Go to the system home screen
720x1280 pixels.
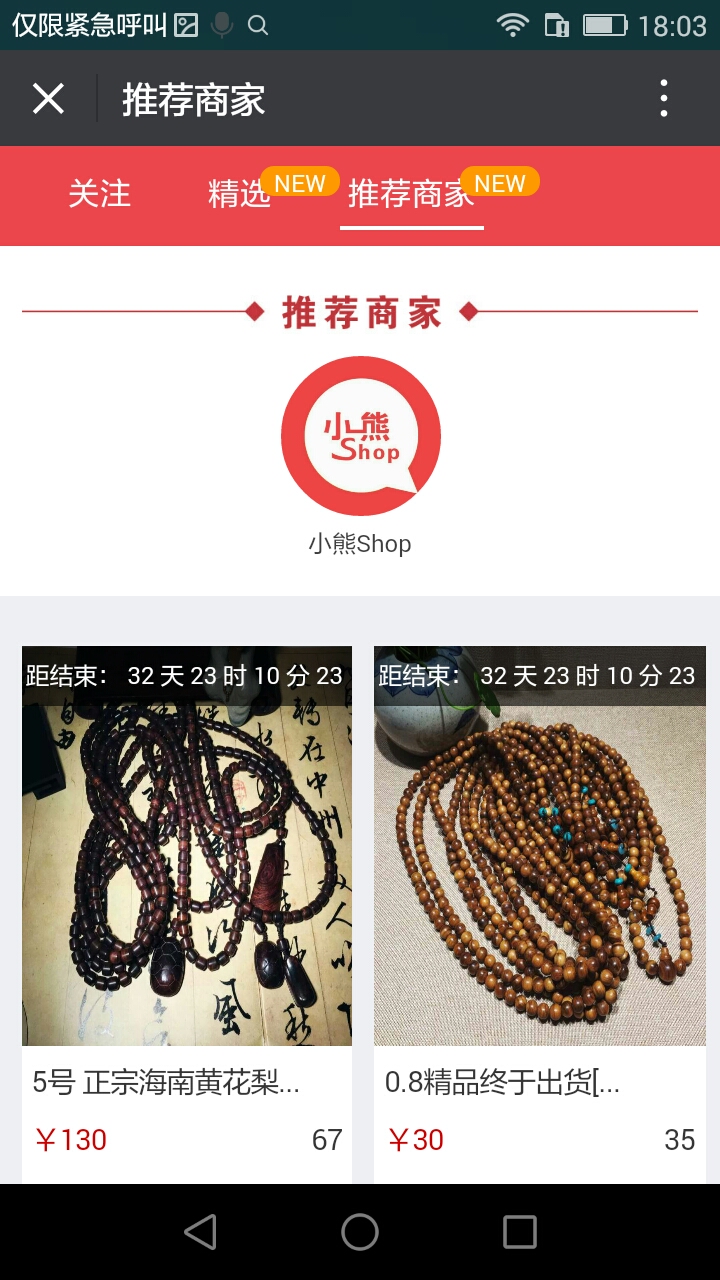click(360, 1232)
